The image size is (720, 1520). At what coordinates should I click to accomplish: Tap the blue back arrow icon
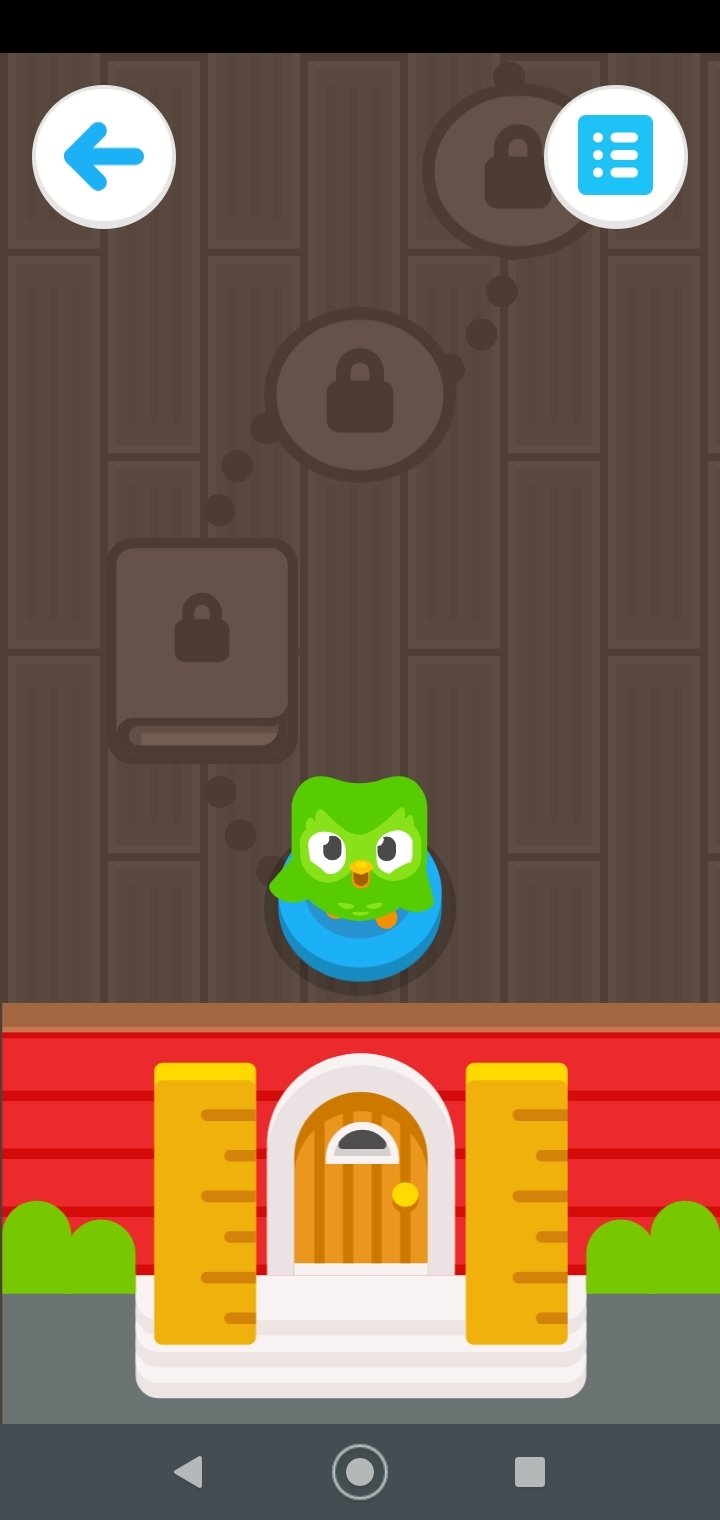point(103,155)
